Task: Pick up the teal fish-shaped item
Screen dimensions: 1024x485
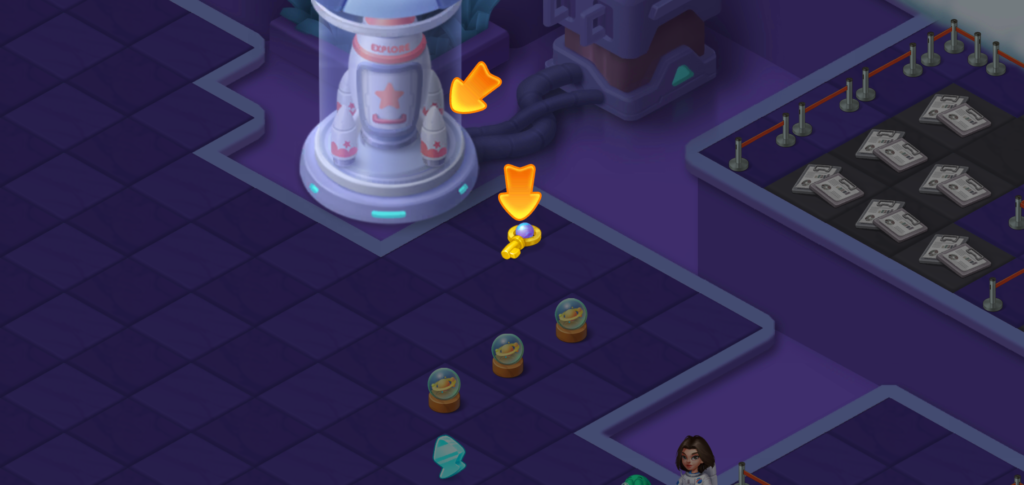Action: click(x=449, y=456)
